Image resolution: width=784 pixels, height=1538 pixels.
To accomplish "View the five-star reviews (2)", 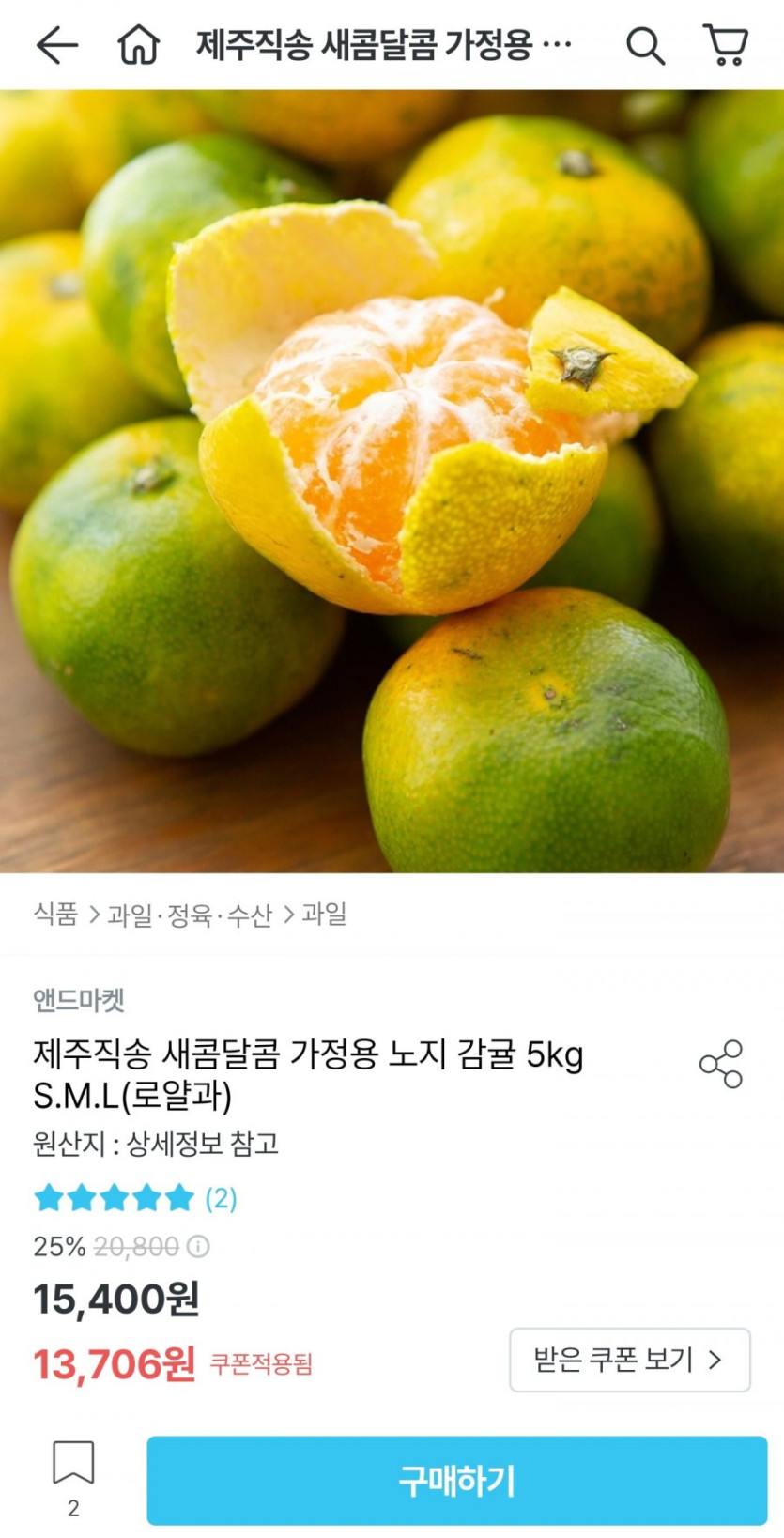I will (x=134, y=1198).
